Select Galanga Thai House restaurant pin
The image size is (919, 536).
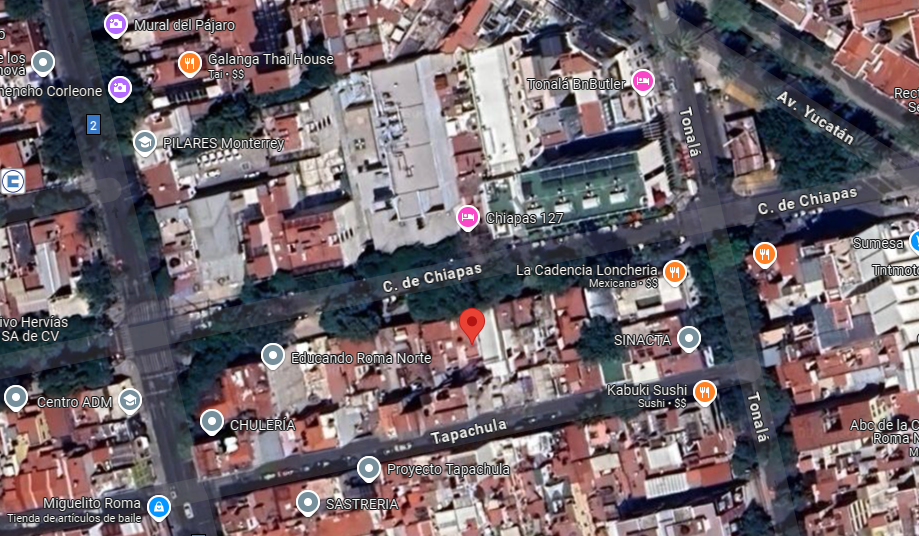(189, 64)
